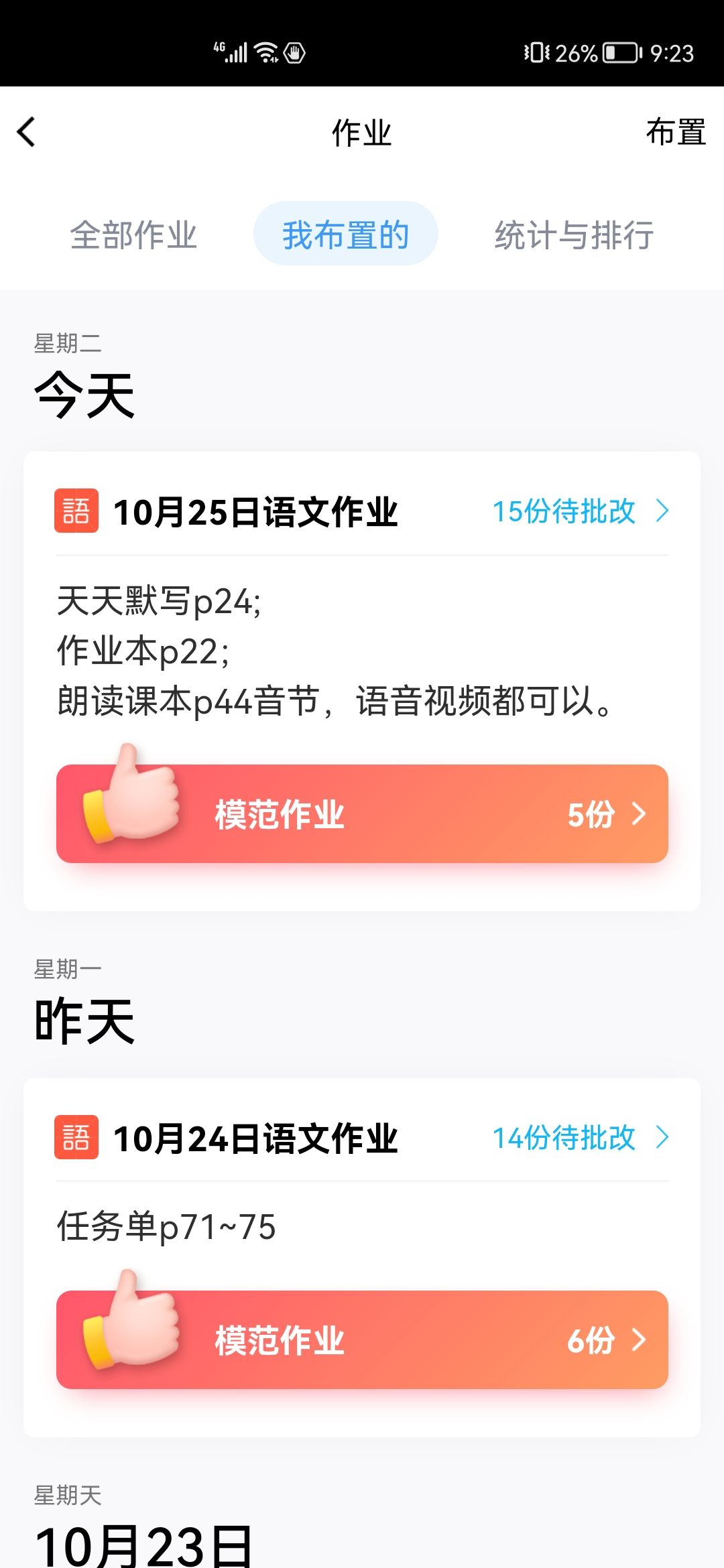
Task: Open 模范作业 5份 banner
Action: [362, 814]
